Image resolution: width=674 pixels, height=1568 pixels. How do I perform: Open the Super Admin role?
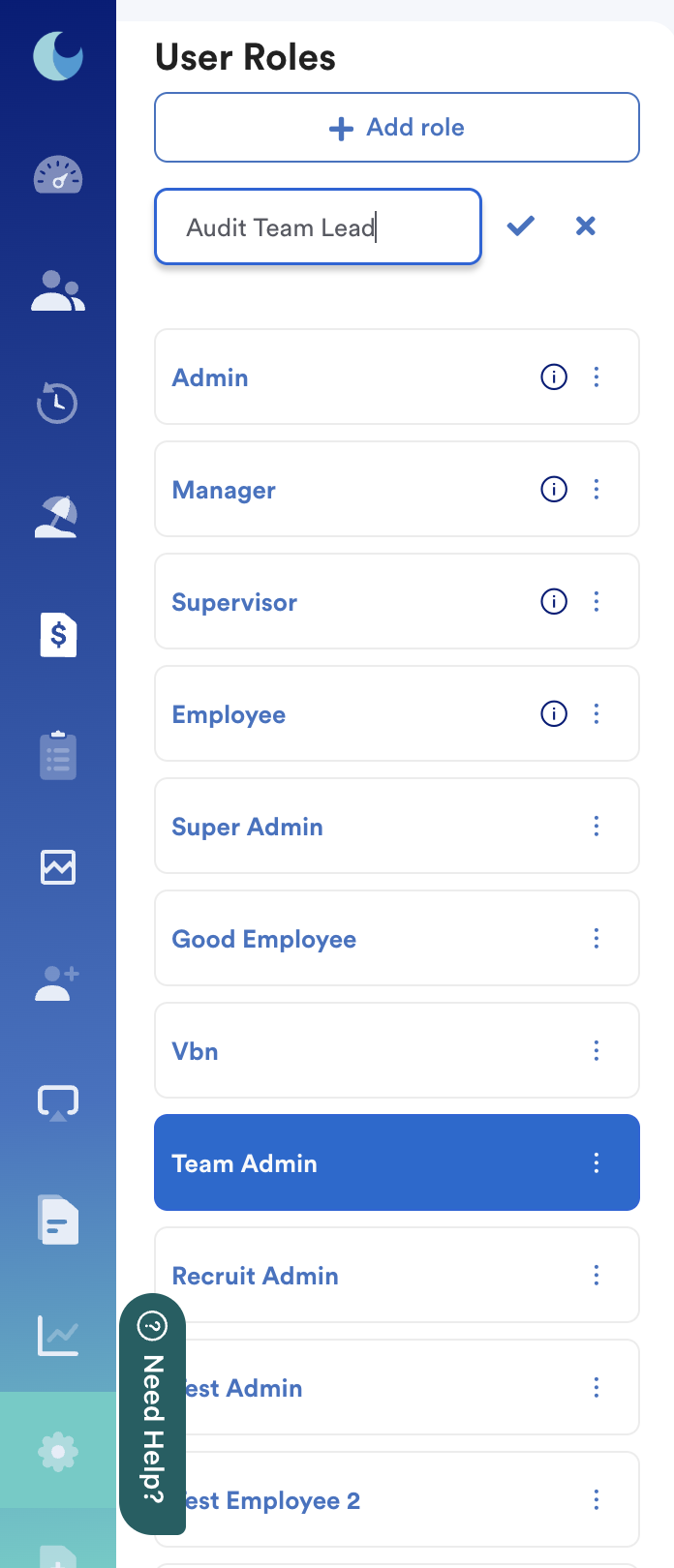click(x=247, y=827)
